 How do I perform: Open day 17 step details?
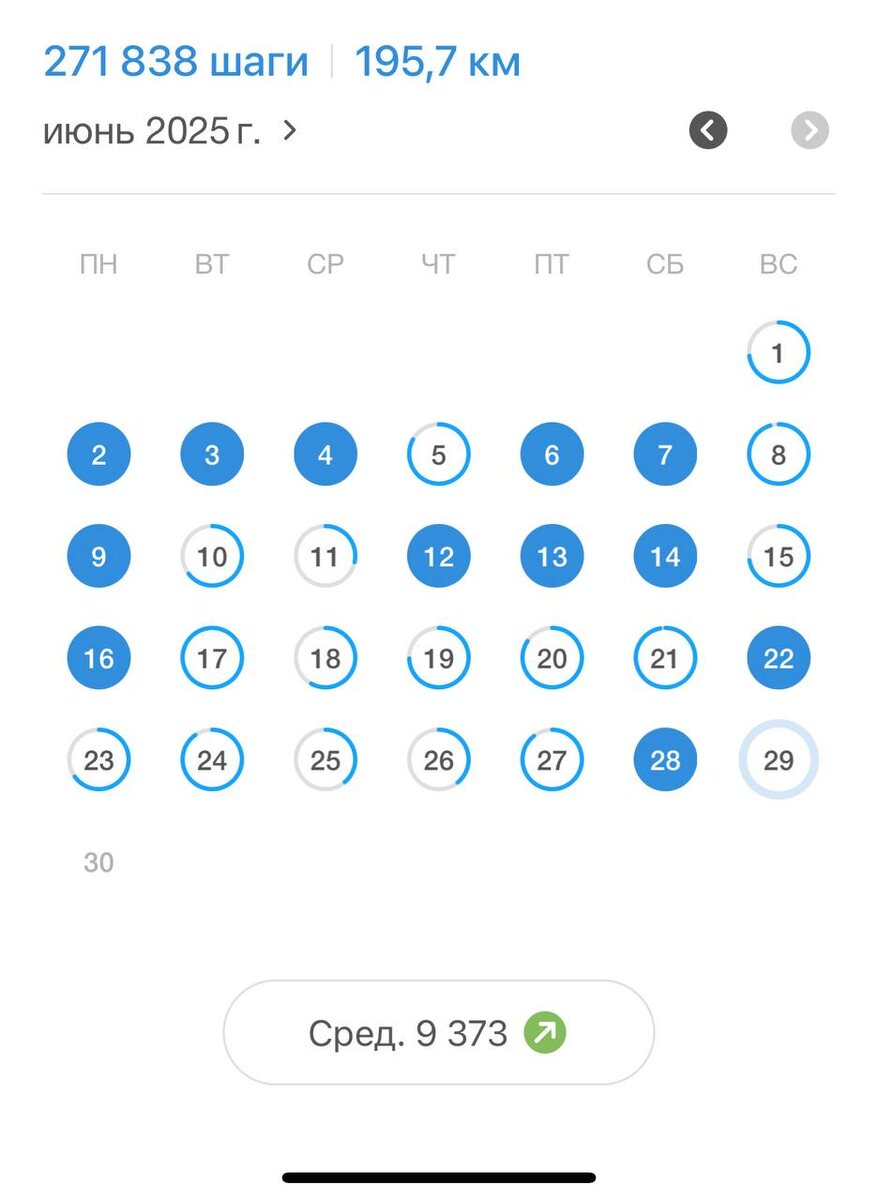pyautogui.click(x=212, y=659)
